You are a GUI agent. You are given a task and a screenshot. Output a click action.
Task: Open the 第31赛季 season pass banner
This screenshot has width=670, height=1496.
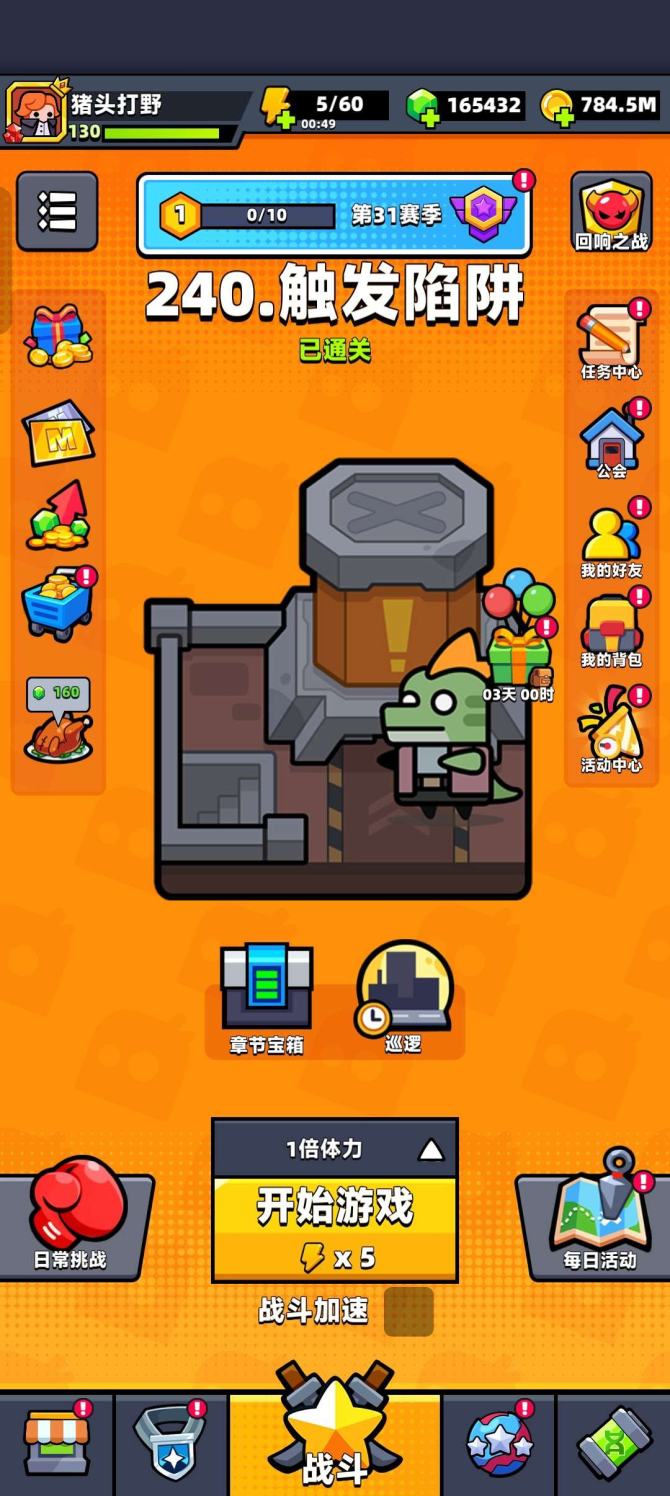coord(335,215)
